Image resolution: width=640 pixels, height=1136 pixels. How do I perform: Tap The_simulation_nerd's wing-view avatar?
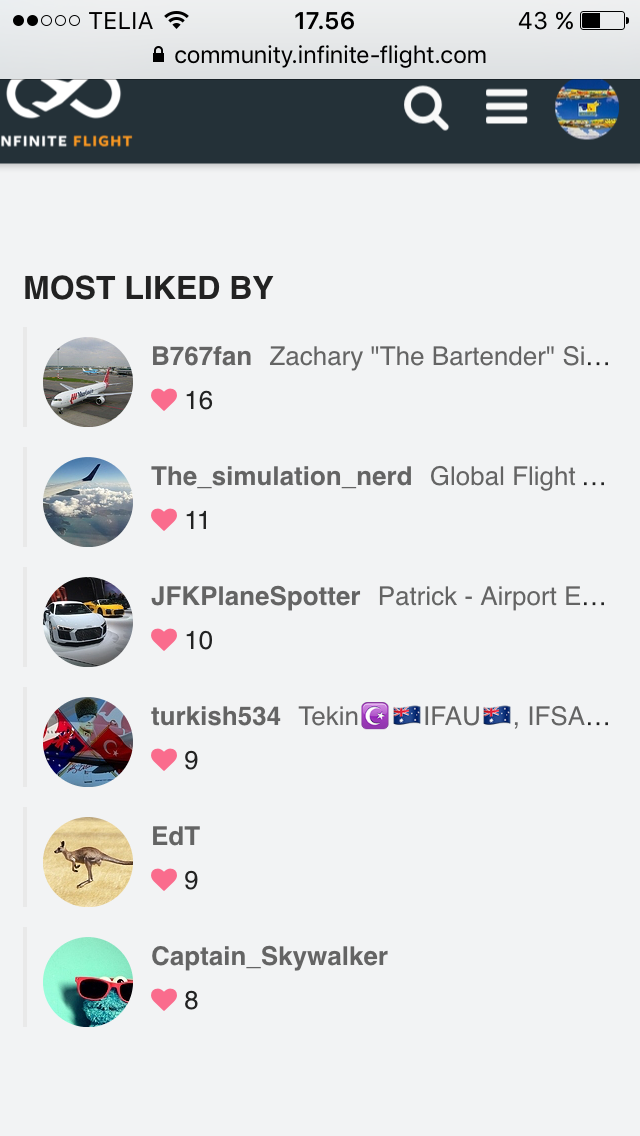point(88,502)
